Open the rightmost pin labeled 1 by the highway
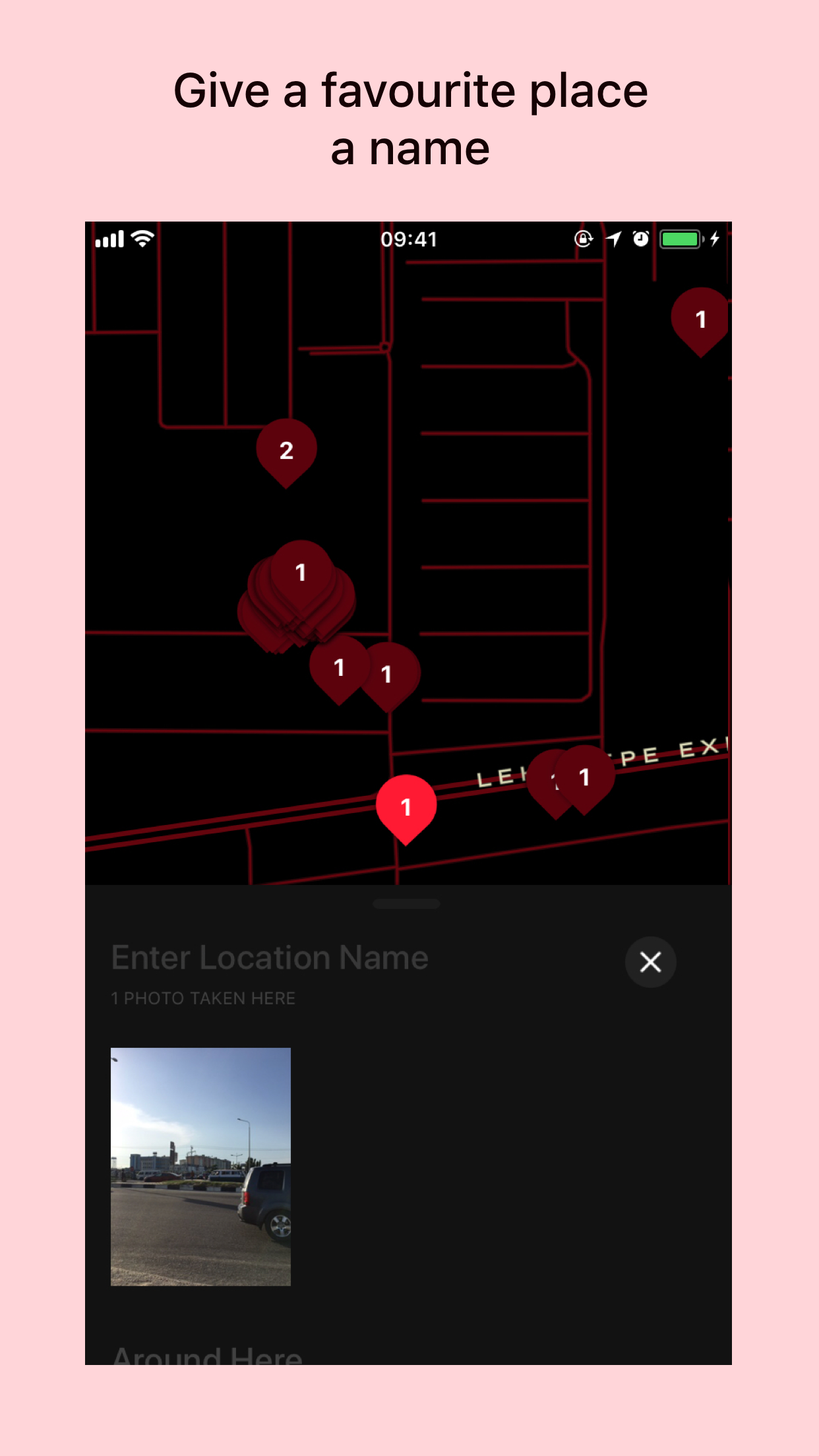The height and width of the screenshot is (1456, 819). click(x=584, y=778)
